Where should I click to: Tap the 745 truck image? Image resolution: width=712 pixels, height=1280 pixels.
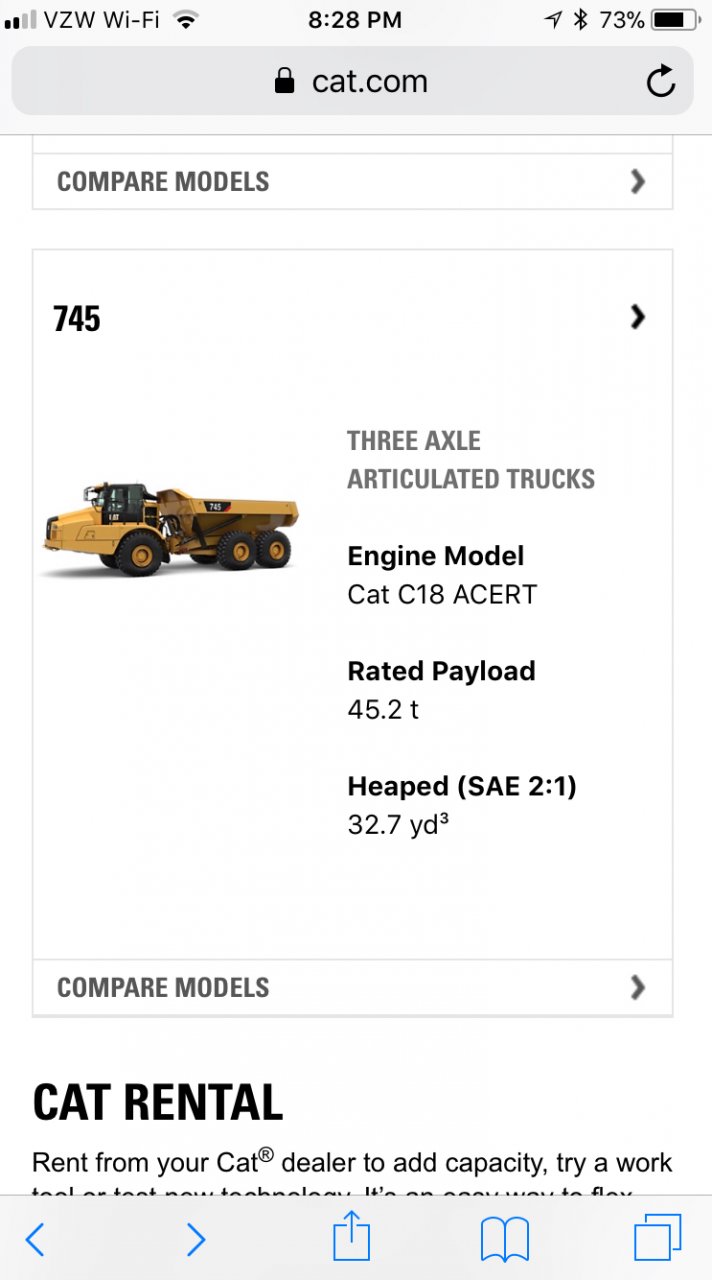(170, 530)
